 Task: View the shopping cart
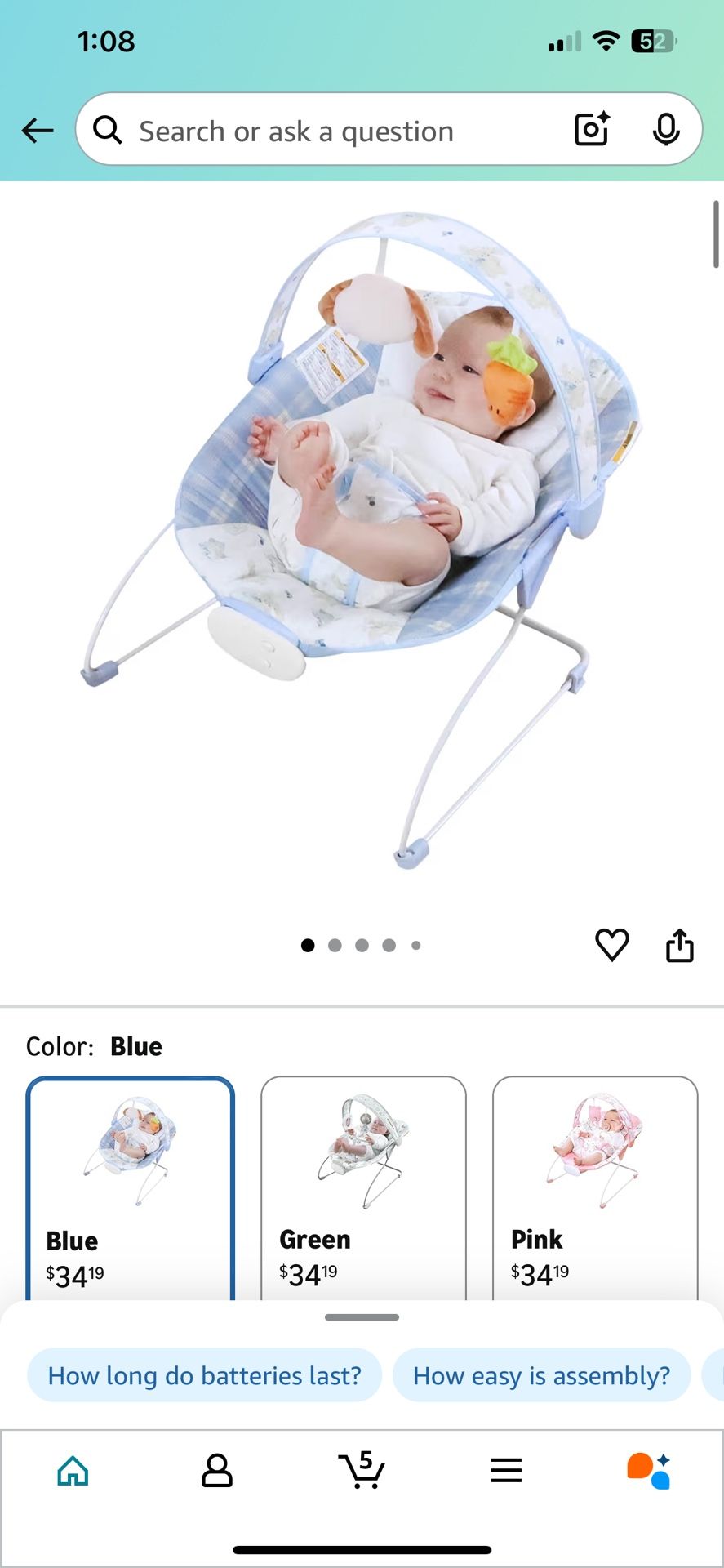362,1471
